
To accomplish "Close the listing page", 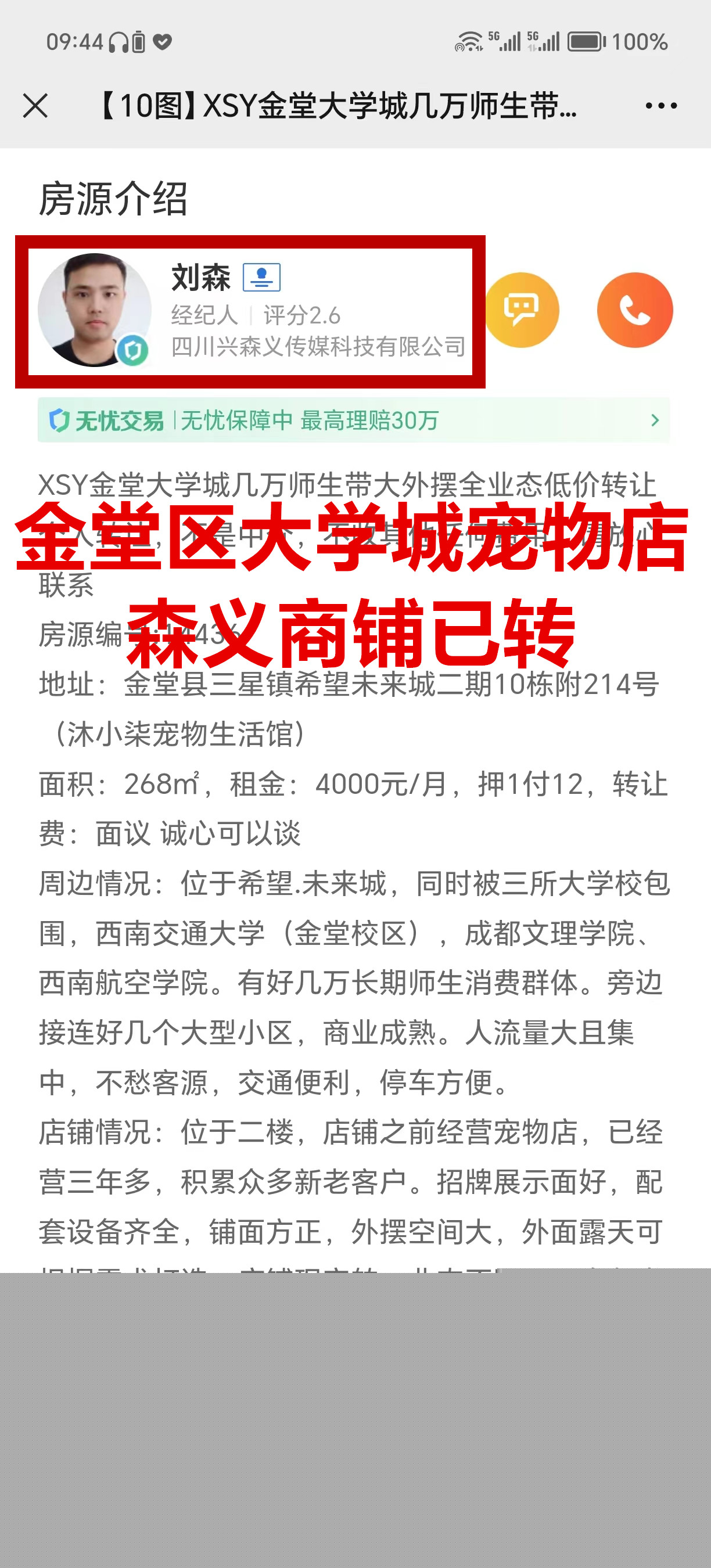I will (35, 105).
